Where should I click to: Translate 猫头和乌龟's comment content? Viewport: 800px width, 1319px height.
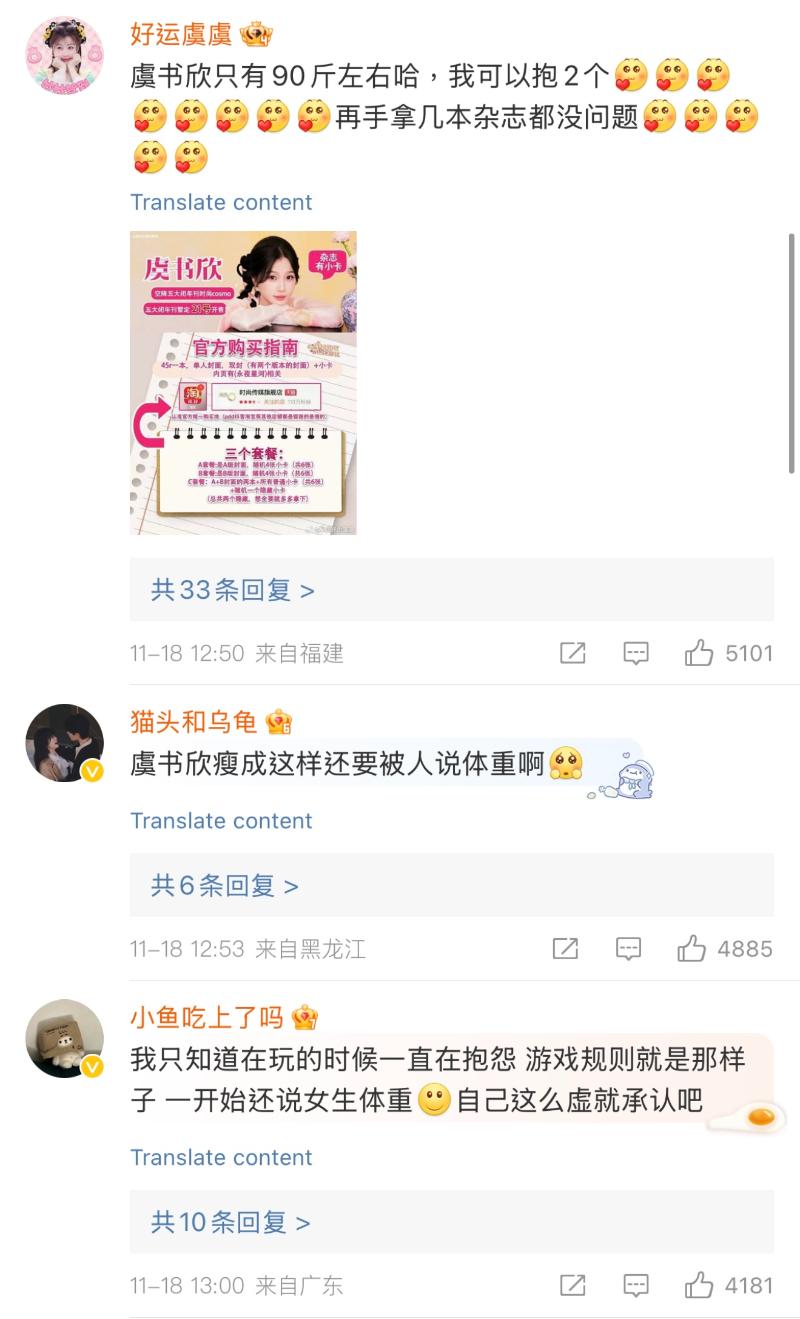click(221, 821)
